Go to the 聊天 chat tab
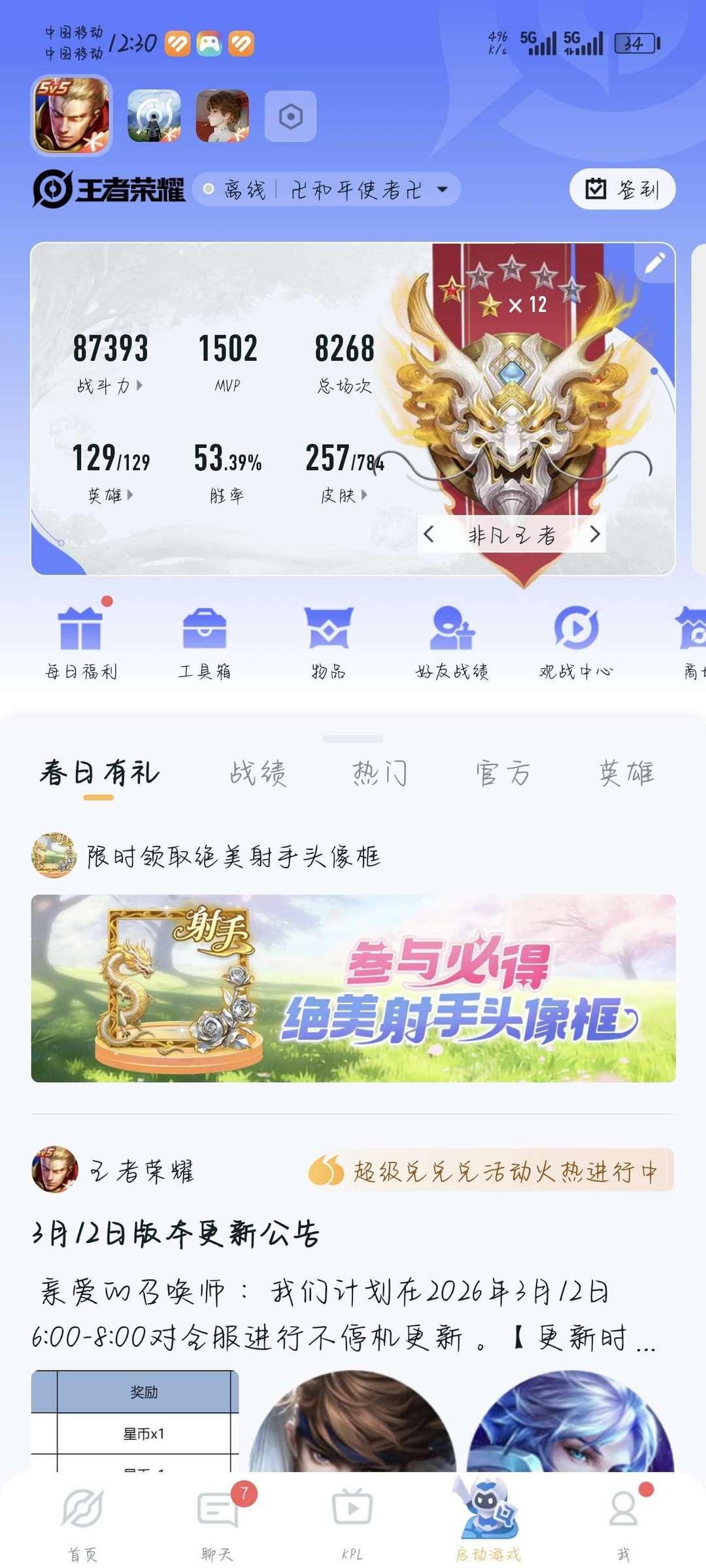Screen dimensions: 706x1568 click(218, 1524)
